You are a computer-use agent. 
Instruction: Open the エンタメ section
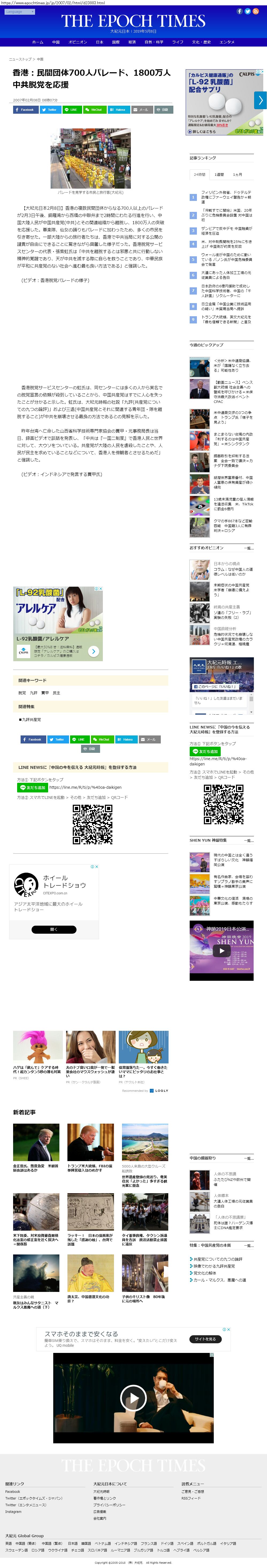tap(227, 42)
